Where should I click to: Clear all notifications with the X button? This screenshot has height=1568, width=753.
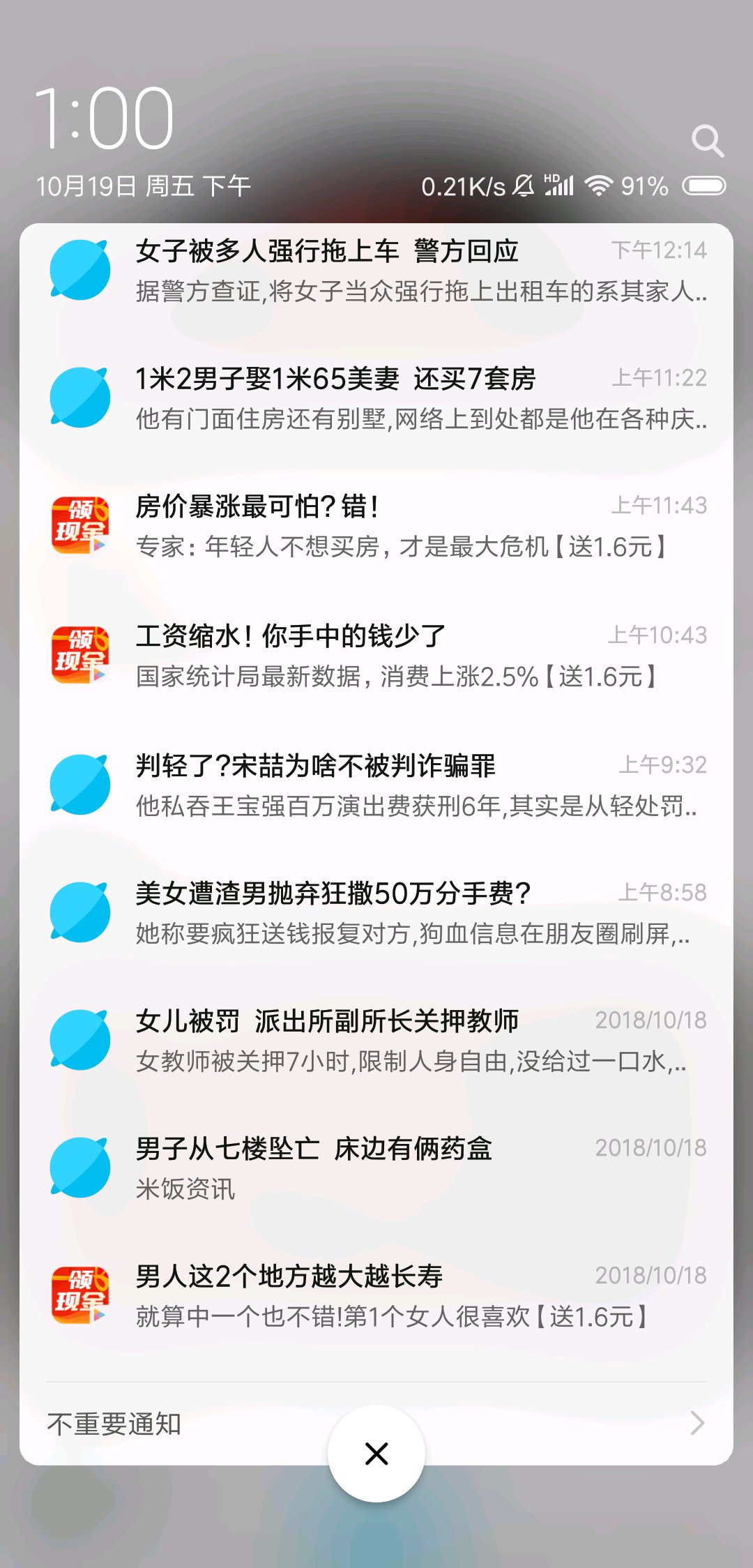click(376, 1454)
